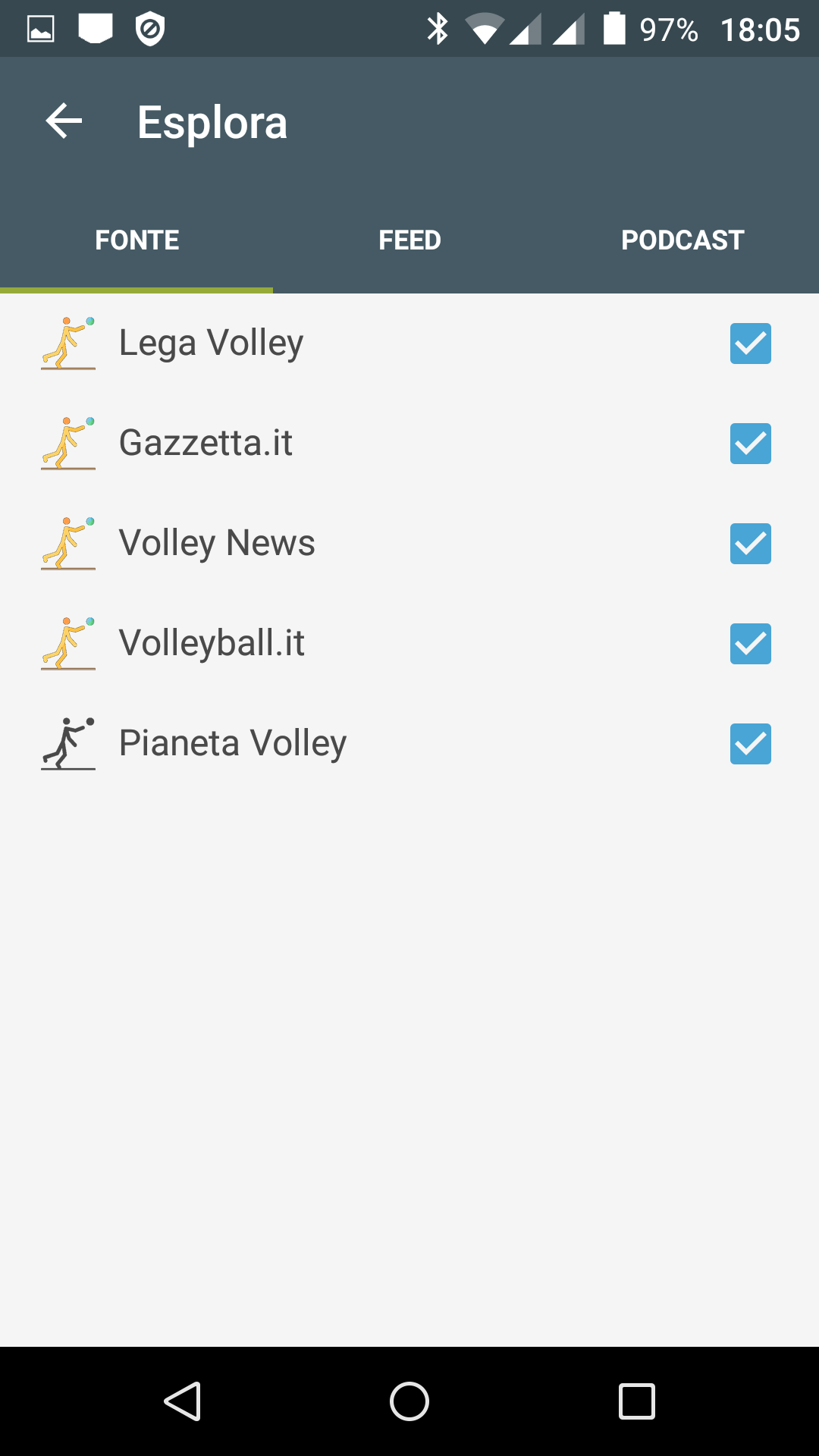Image resolution: width=819 pixels, height=1456 pixels.
Task: Open the Volley News source row
Action: 409,544
